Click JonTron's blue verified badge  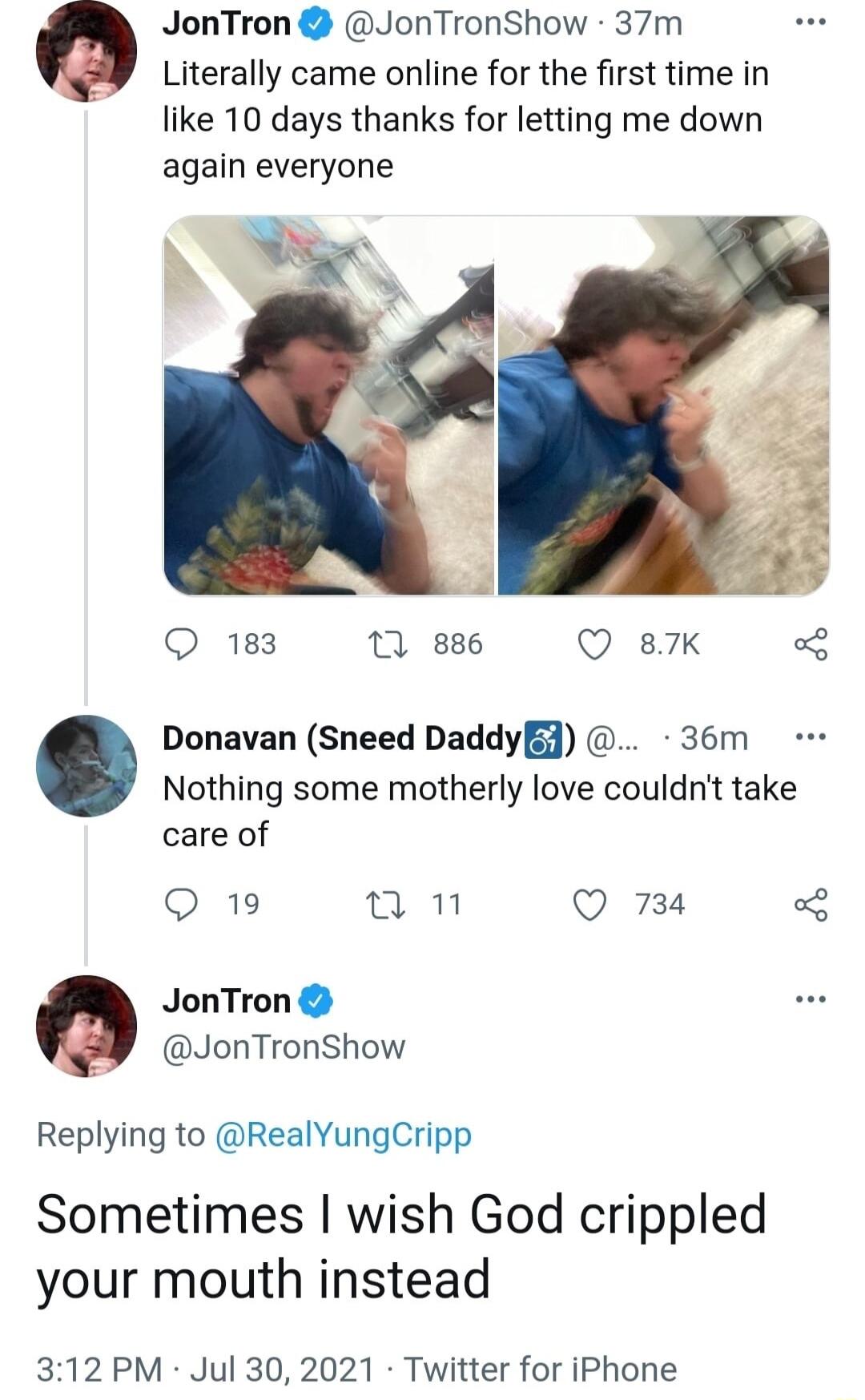click(313, 23)
